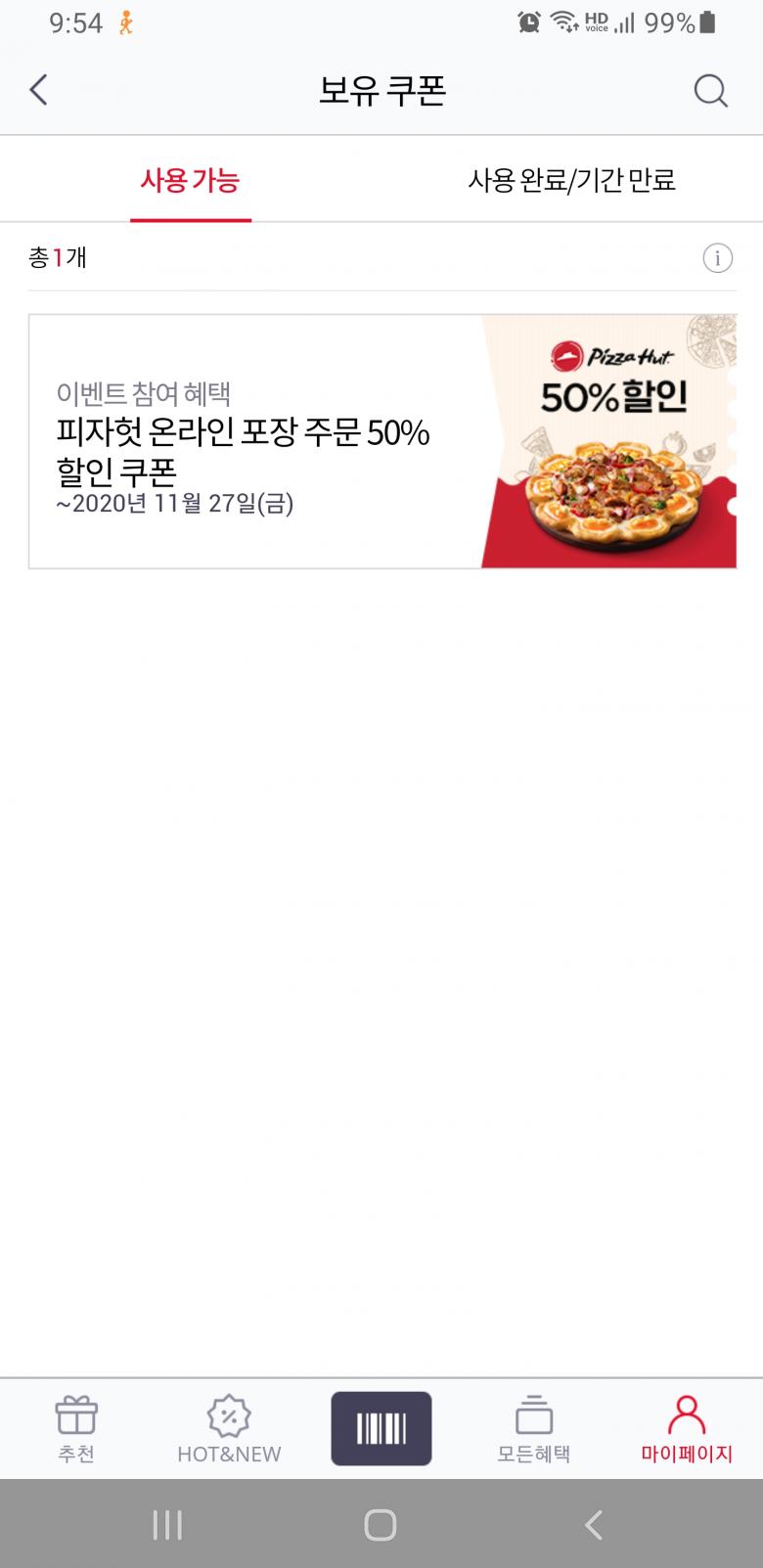763x1568 pixels.
Task: Open the search magnifier icon
Action: (710, 91)
